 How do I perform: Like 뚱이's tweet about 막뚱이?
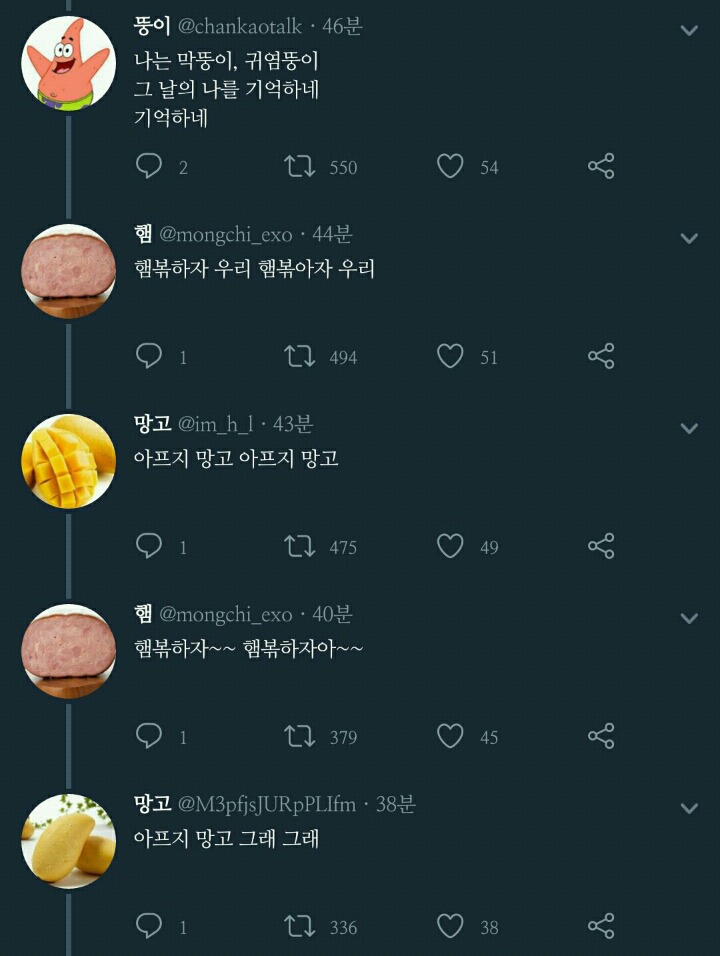[x=450, y=166]
